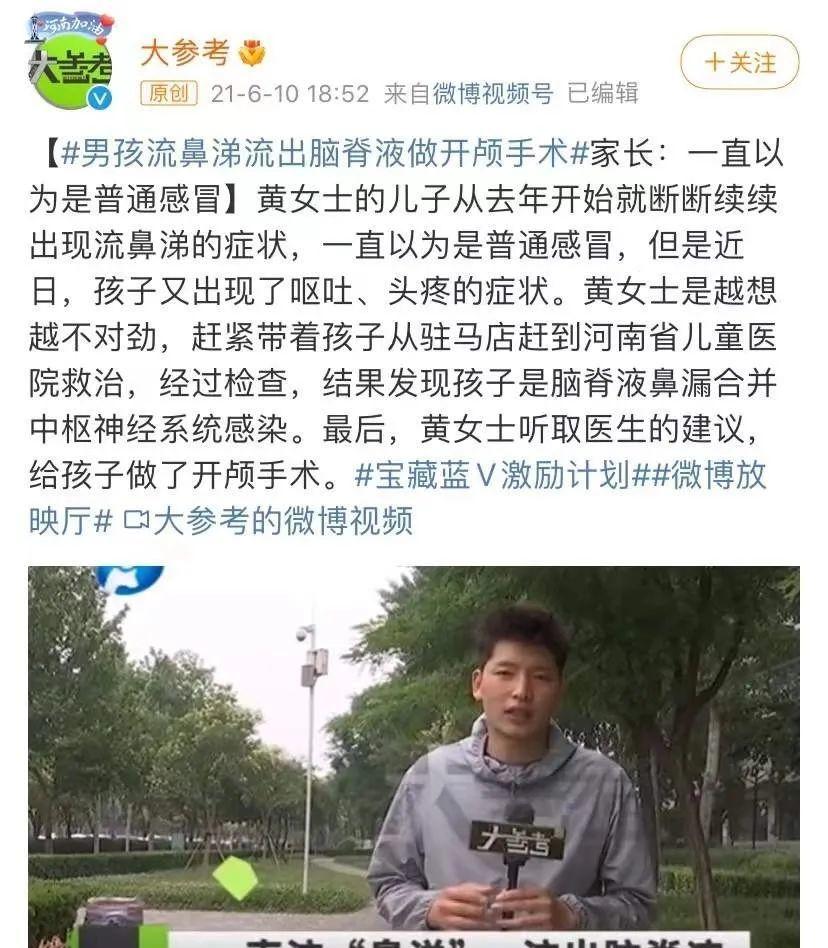Viewport: 828px width, 948px height.
Task: Follow 大参考 with the +关注 button
Action: 739,62
